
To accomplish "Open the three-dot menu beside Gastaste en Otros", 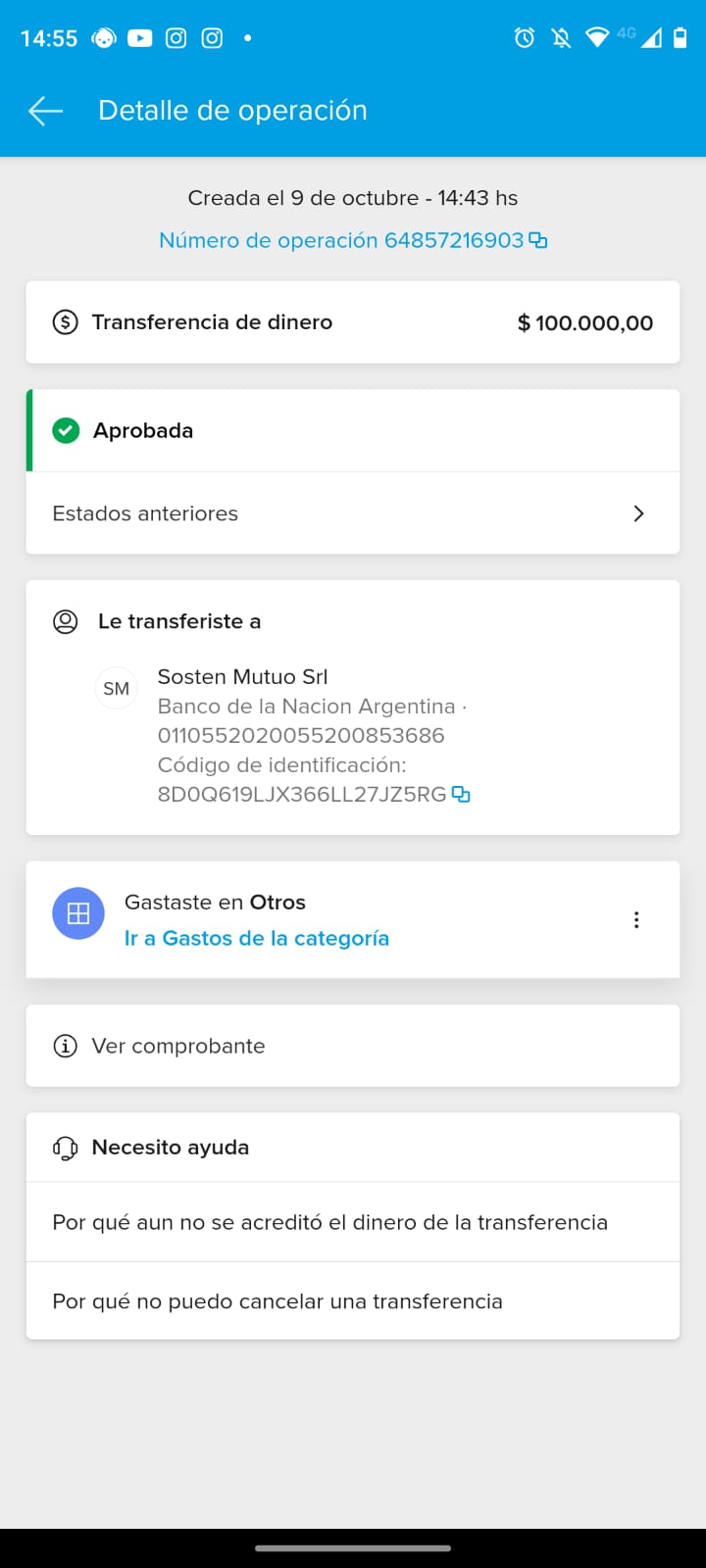I will [x=636, y=919].
